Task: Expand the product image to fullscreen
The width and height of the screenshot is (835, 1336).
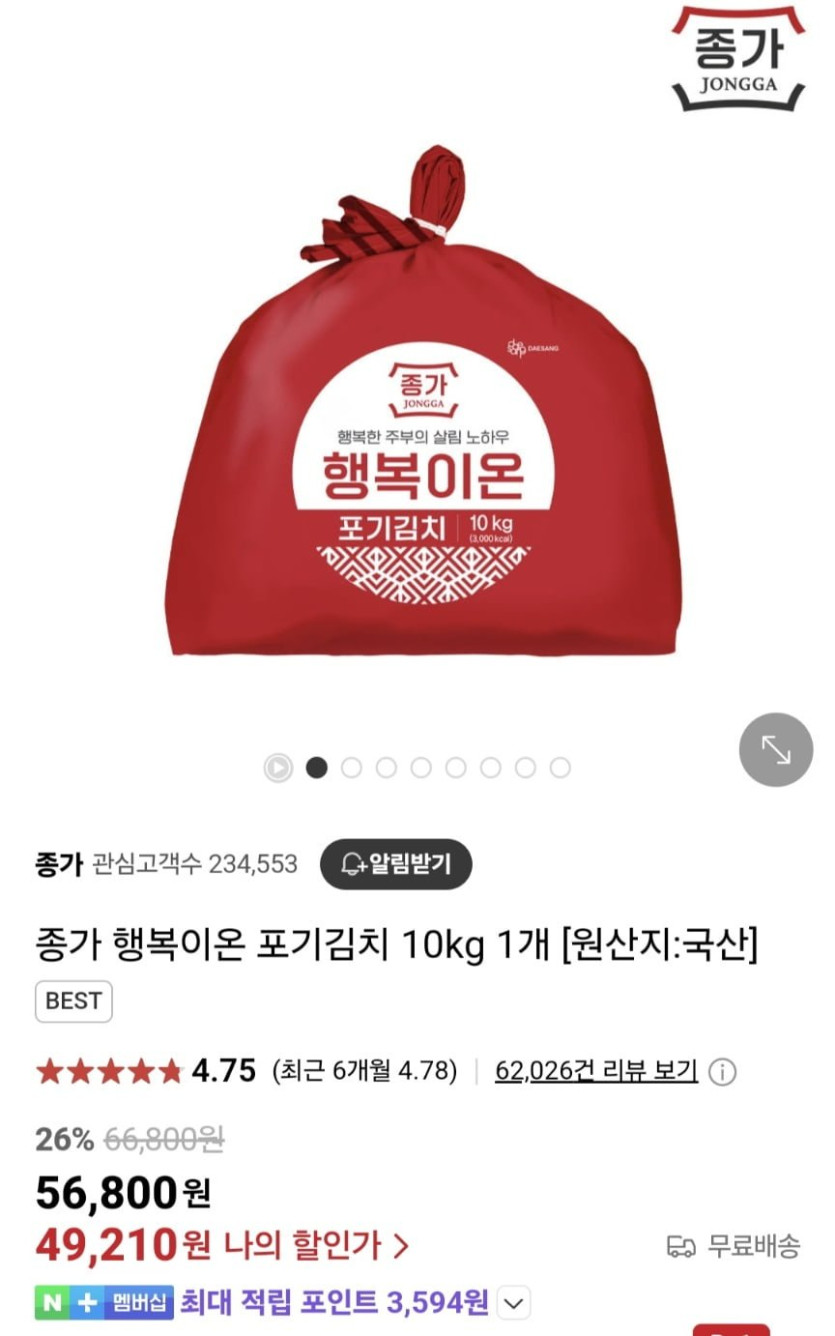Action: [775, 749]
